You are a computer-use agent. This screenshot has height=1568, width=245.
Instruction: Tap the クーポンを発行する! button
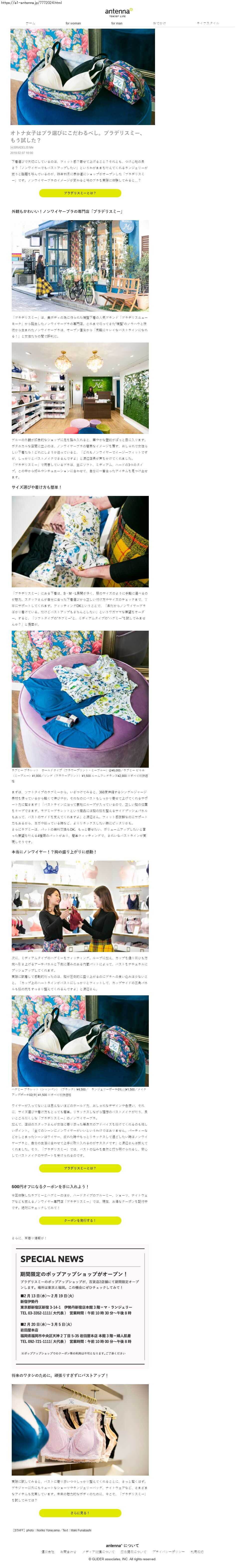80,1220
